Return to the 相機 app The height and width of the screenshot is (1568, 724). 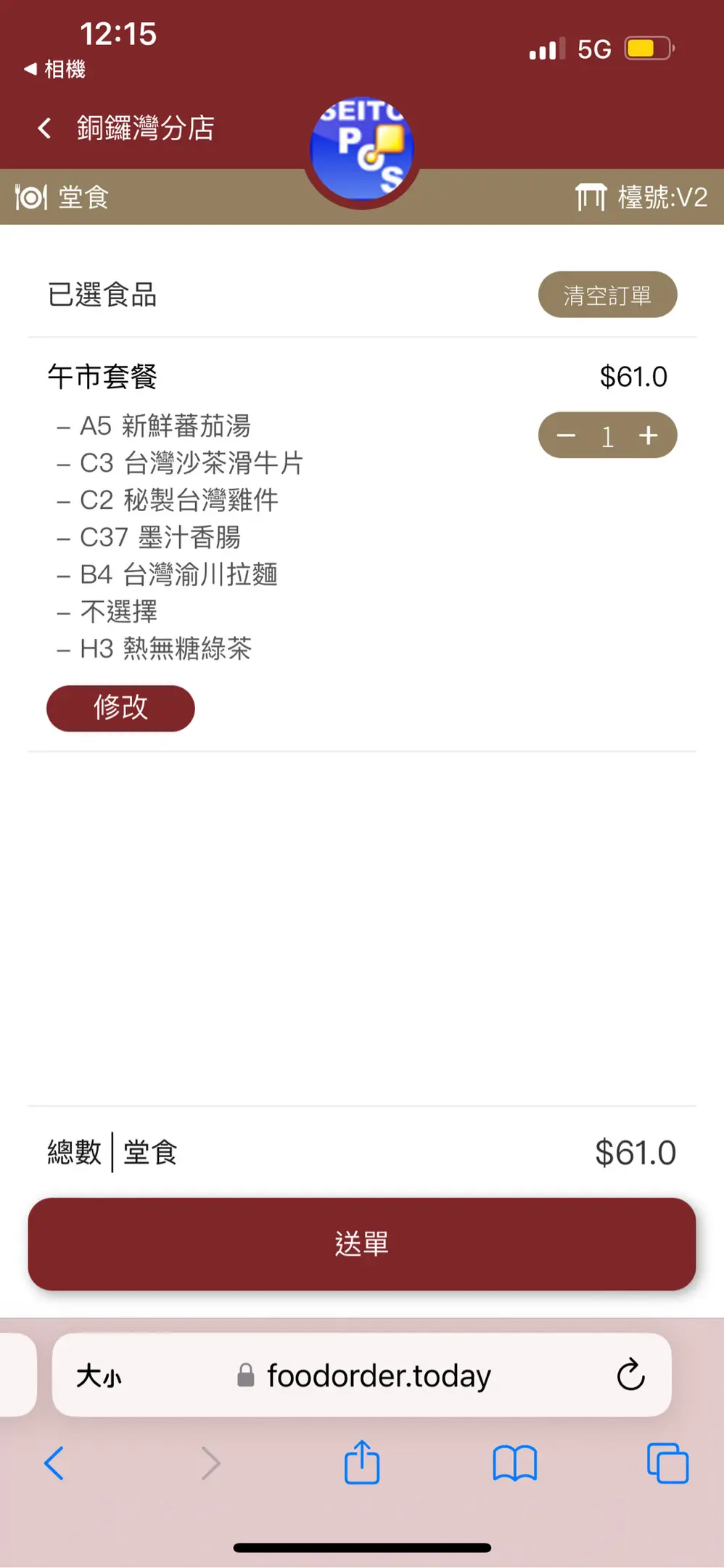click(x=55, y=70)
